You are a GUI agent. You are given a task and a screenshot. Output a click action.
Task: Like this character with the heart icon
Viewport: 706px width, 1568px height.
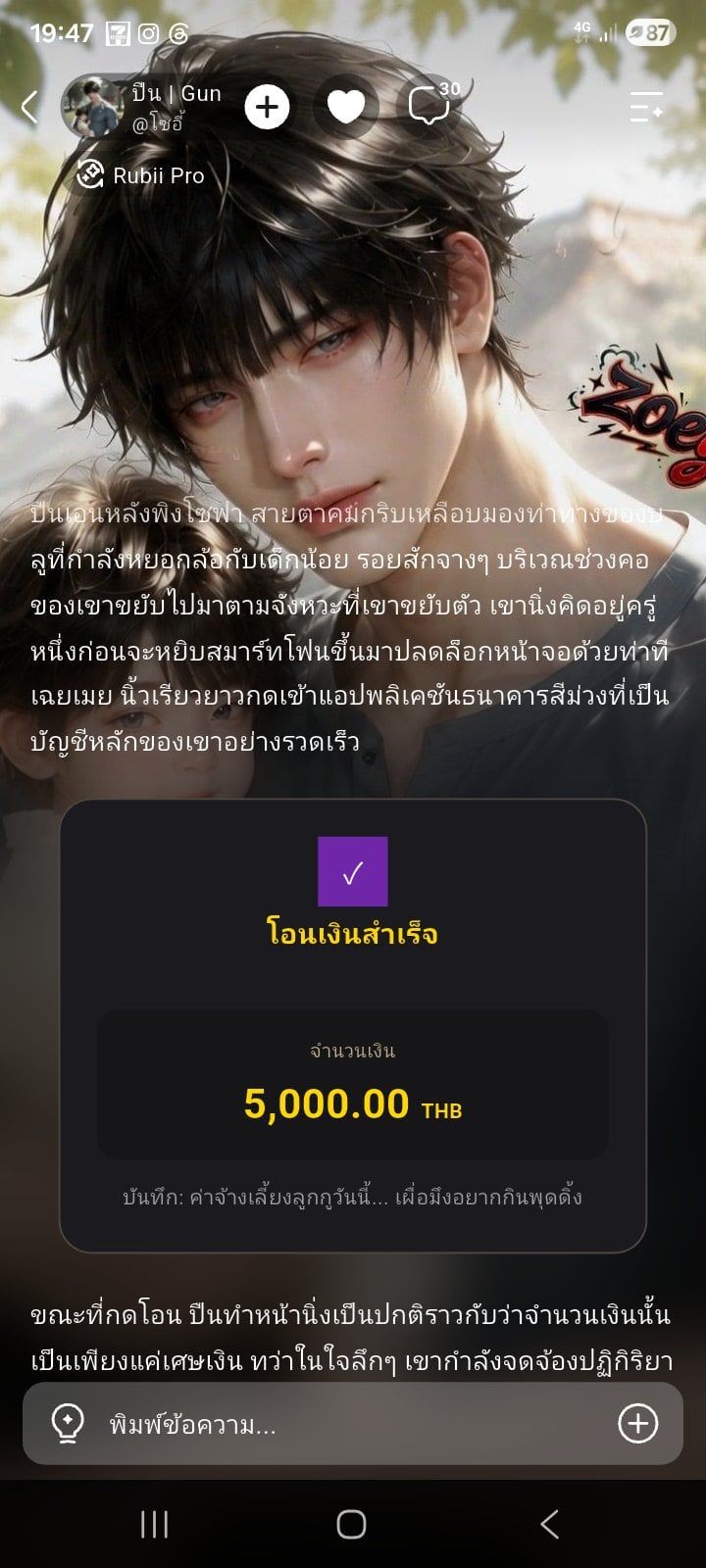(x=346, y=107)
